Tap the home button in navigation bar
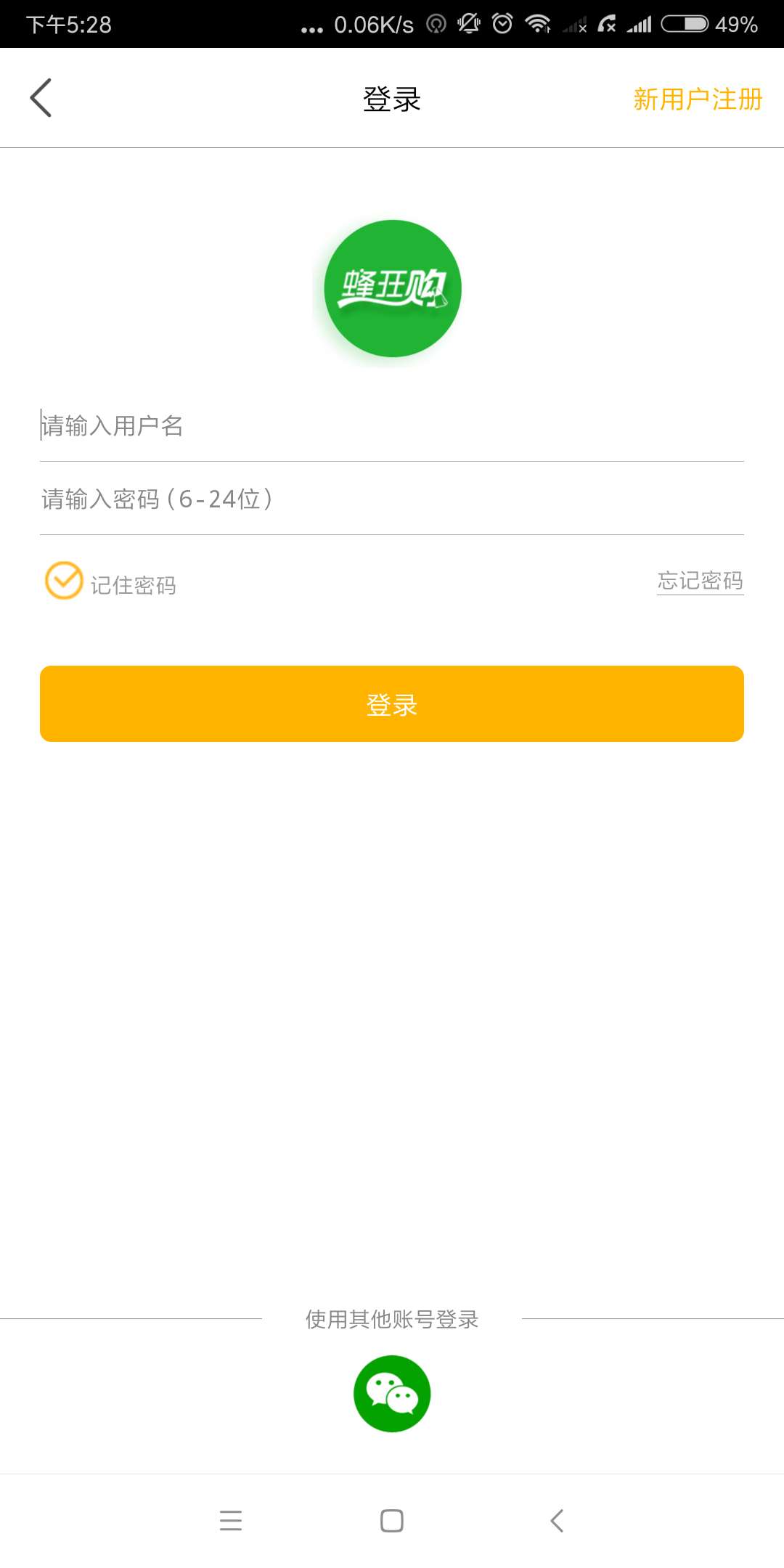This screenshot has width=784, height=1568. tap(392, 1522)
